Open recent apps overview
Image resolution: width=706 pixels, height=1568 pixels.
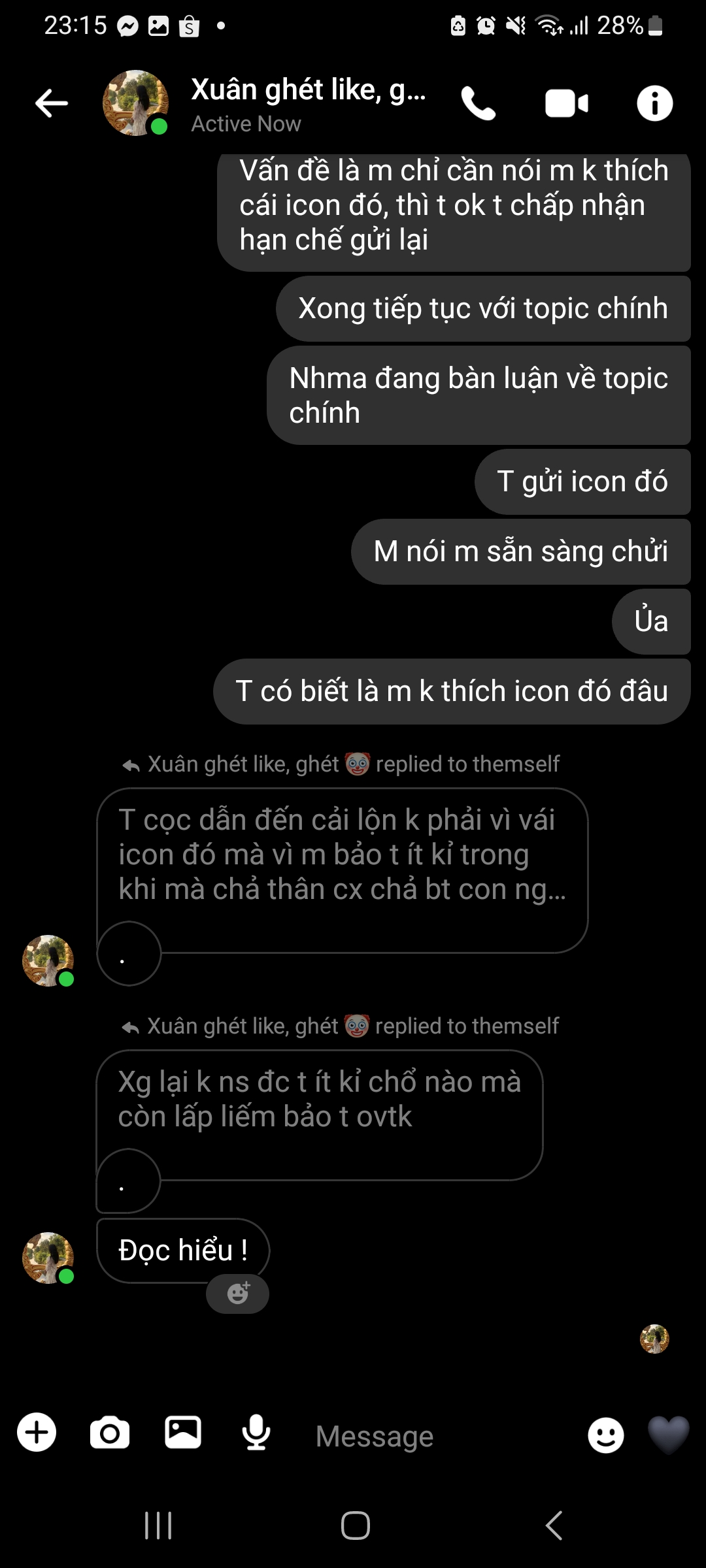(x=158, y=1526)
